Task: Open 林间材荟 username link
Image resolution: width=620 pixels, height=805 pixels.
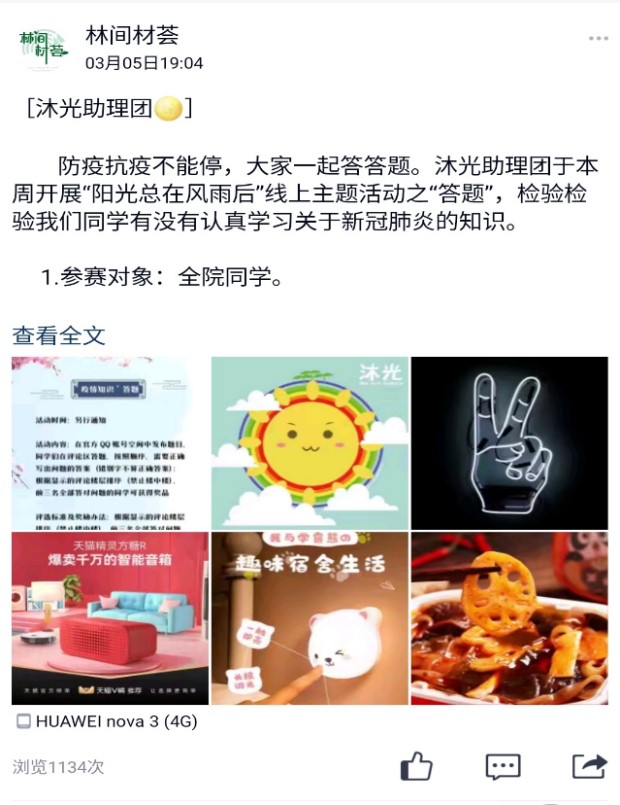Action: pyautogui.click(x=132, y=35)
